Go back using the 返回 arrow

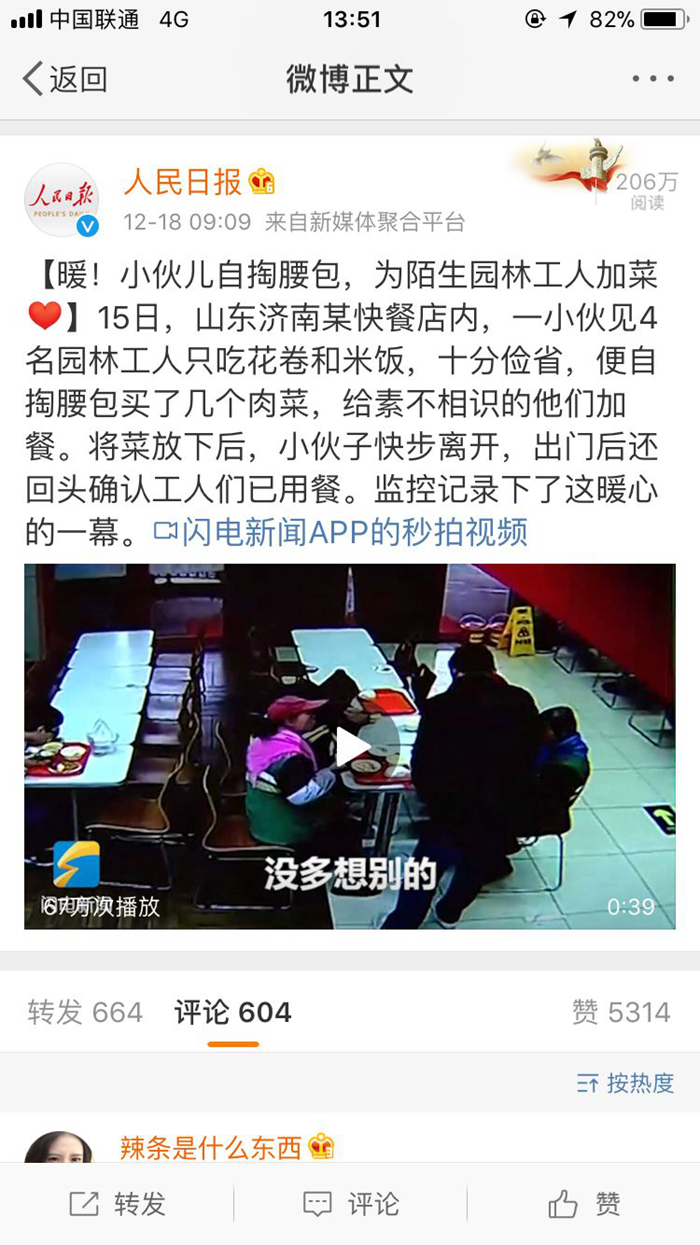point(62,79)
